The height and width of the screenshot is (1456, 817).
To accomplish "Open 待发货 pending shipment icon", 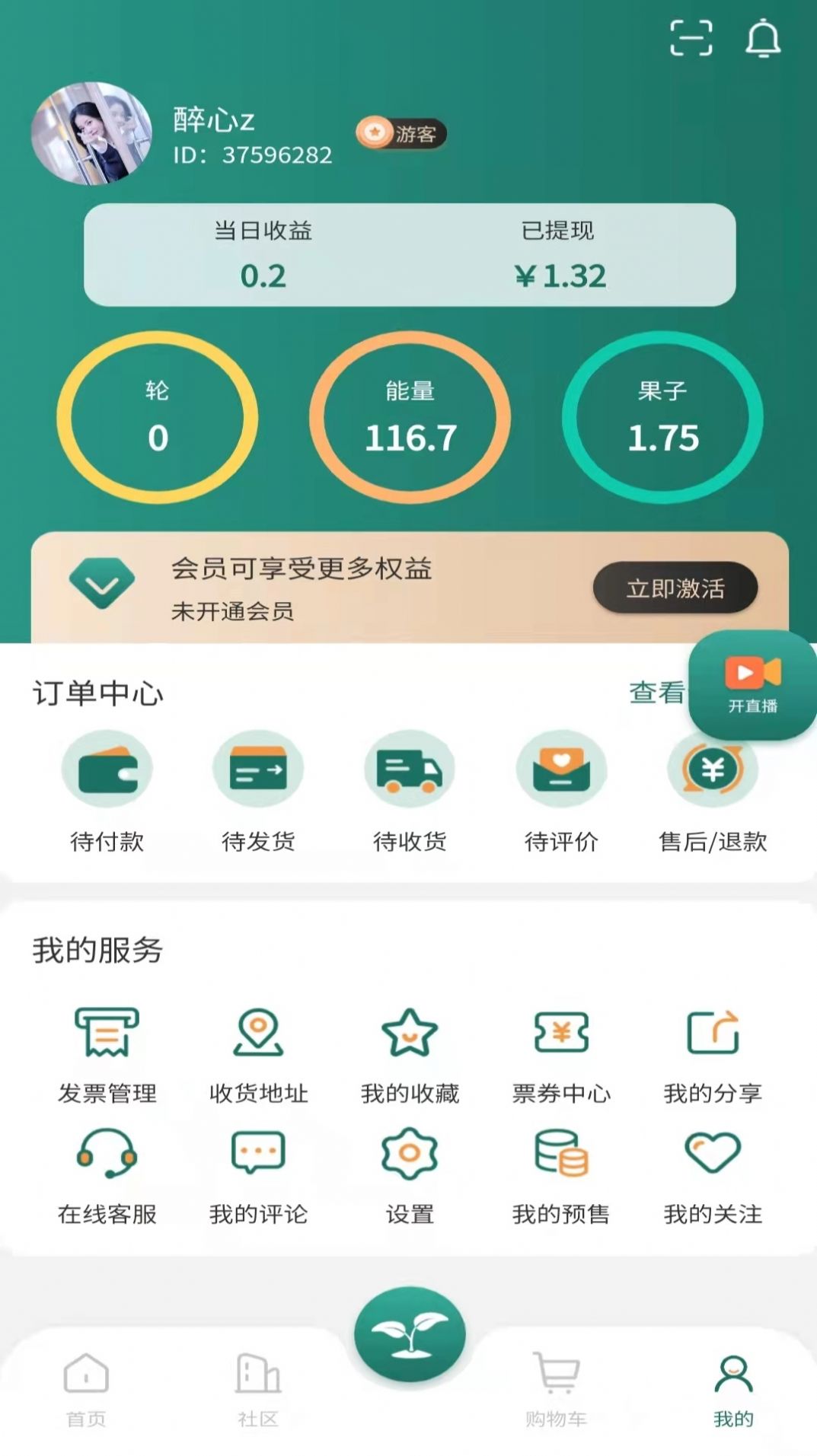I will (x=257, y=770).
